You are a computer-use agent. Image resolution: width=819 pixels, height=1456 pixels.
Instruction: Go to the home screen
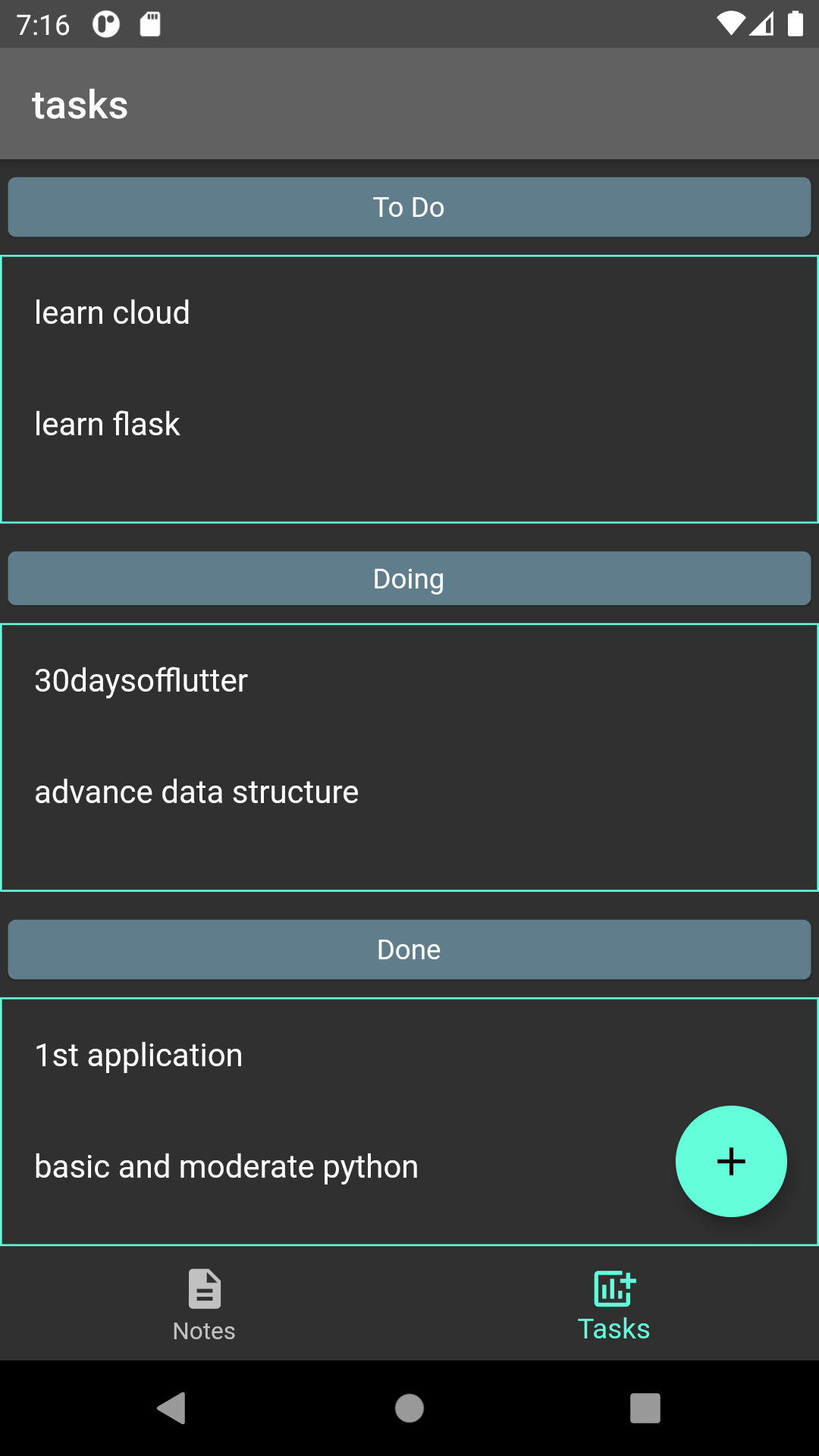[409, 1408]
